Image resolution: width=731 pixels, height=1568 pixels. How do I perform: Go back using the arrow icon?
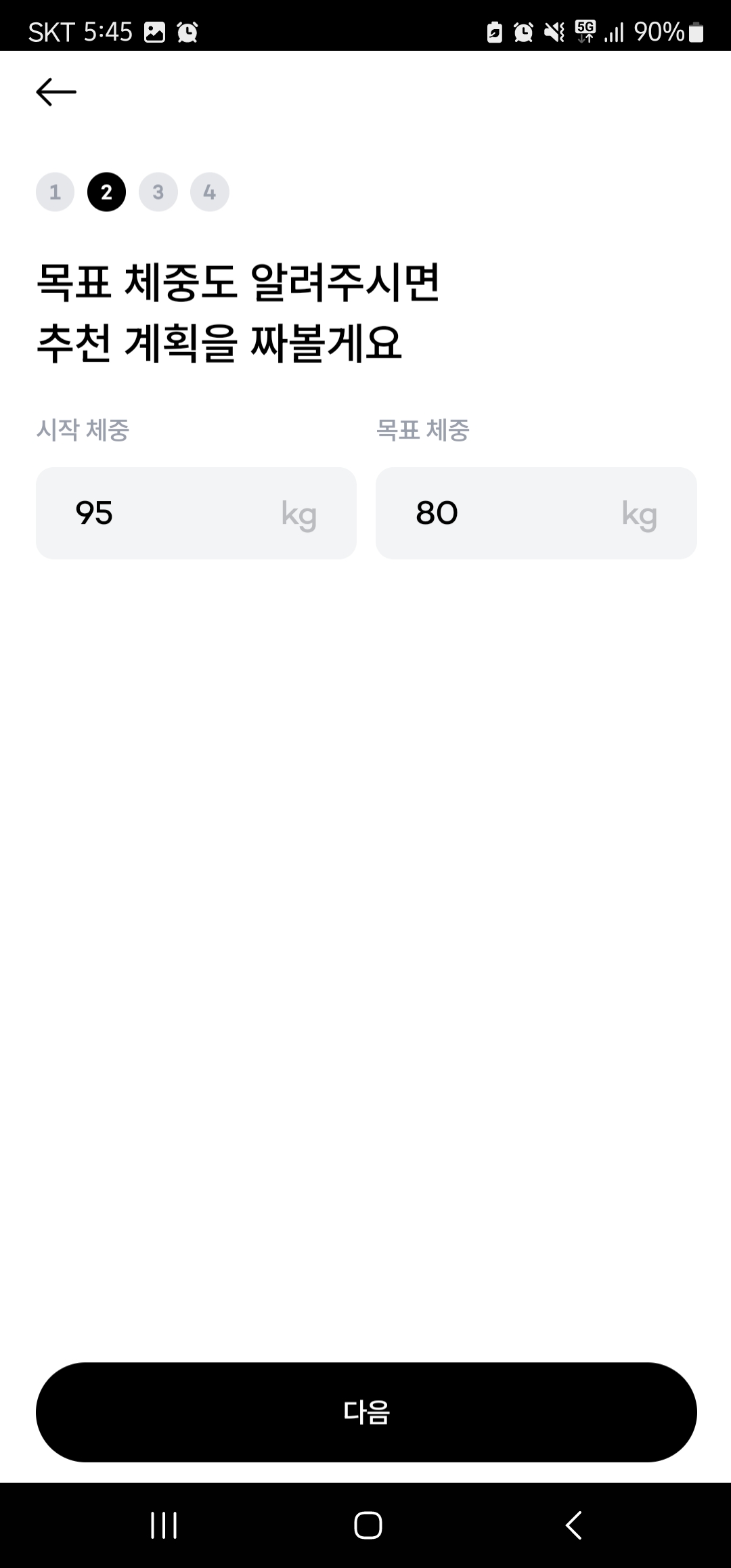(56, 92)
